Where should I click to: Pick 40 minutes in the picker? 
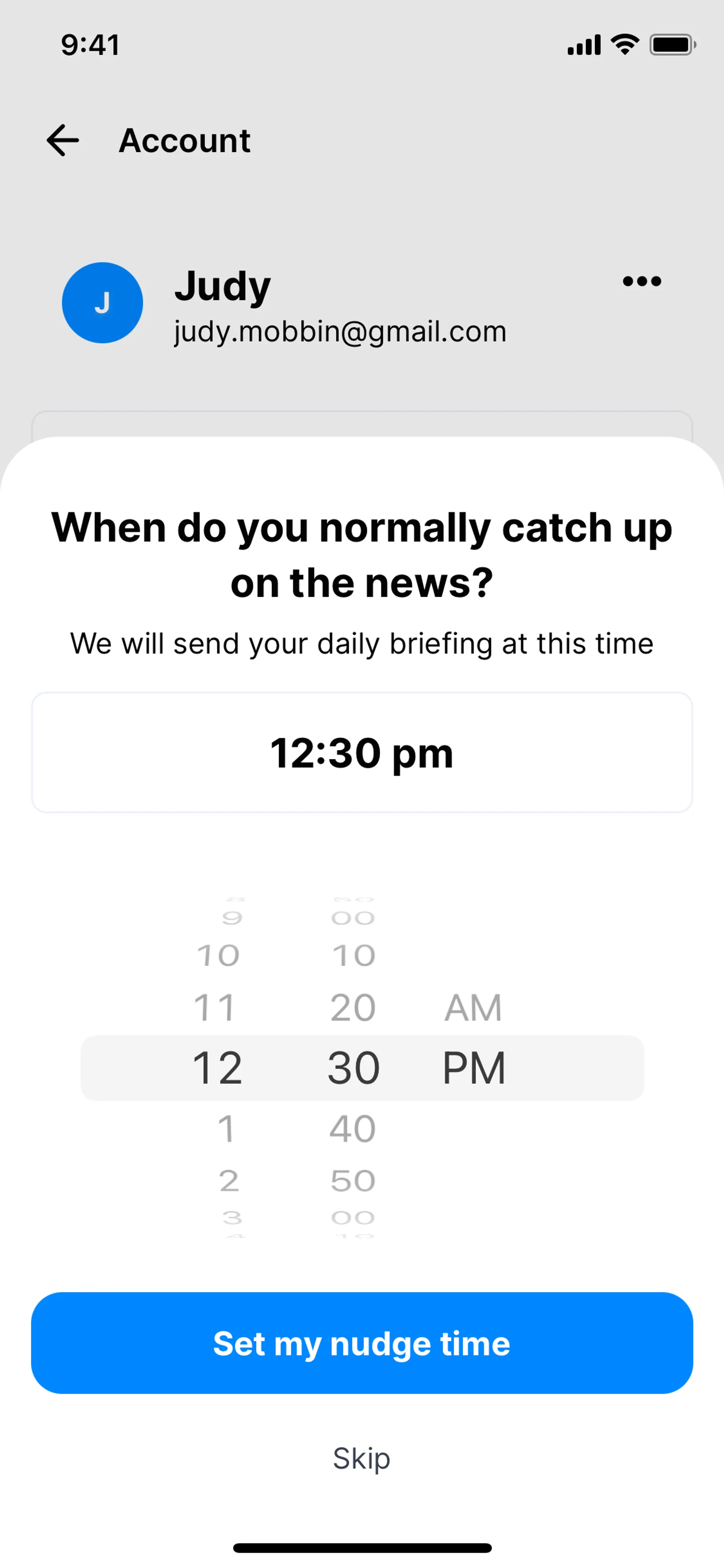353,1129
